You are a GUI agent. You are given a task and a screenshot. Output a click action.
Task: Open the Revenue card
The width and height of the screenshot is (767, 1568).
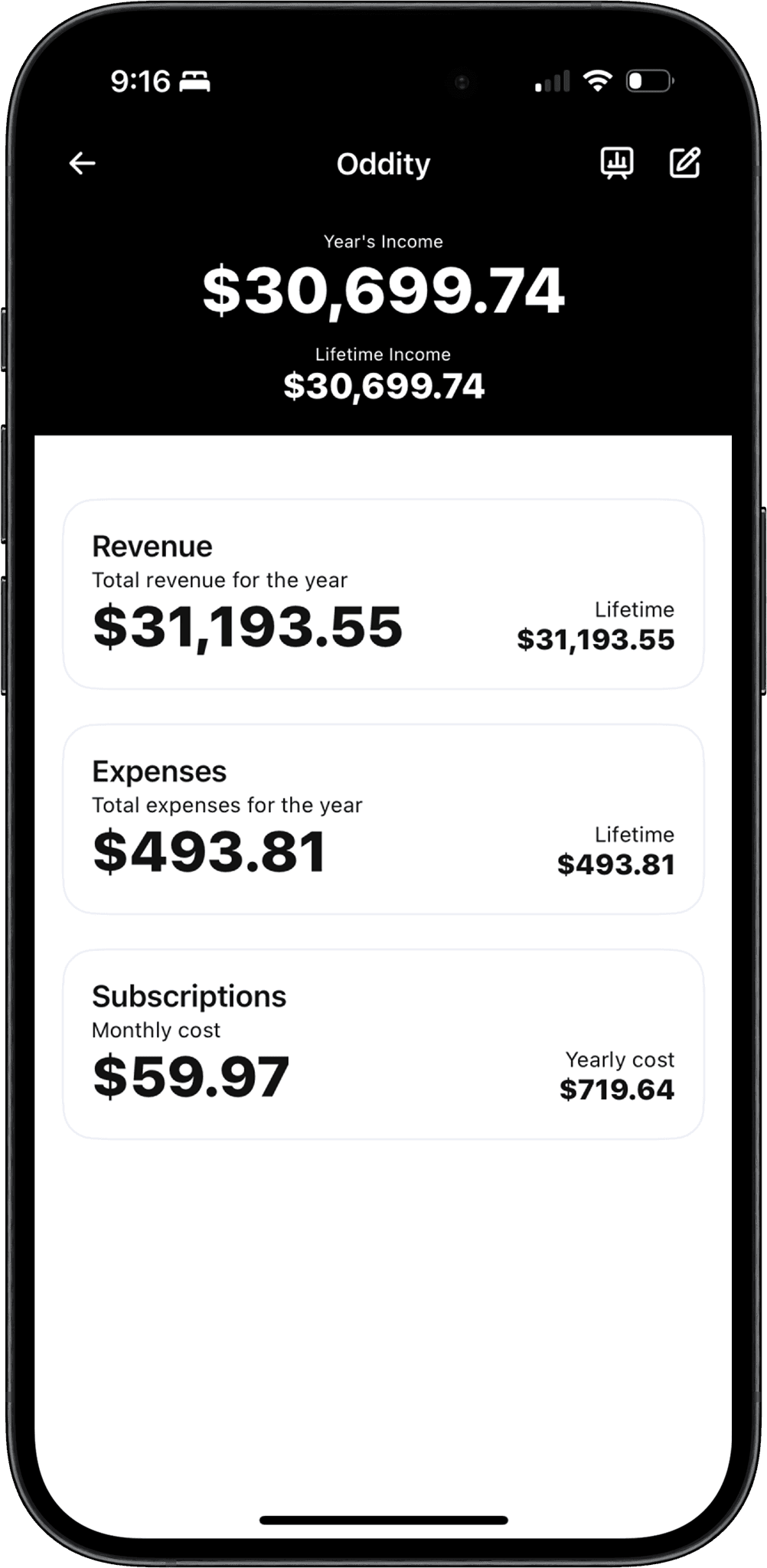pos(383,594)
